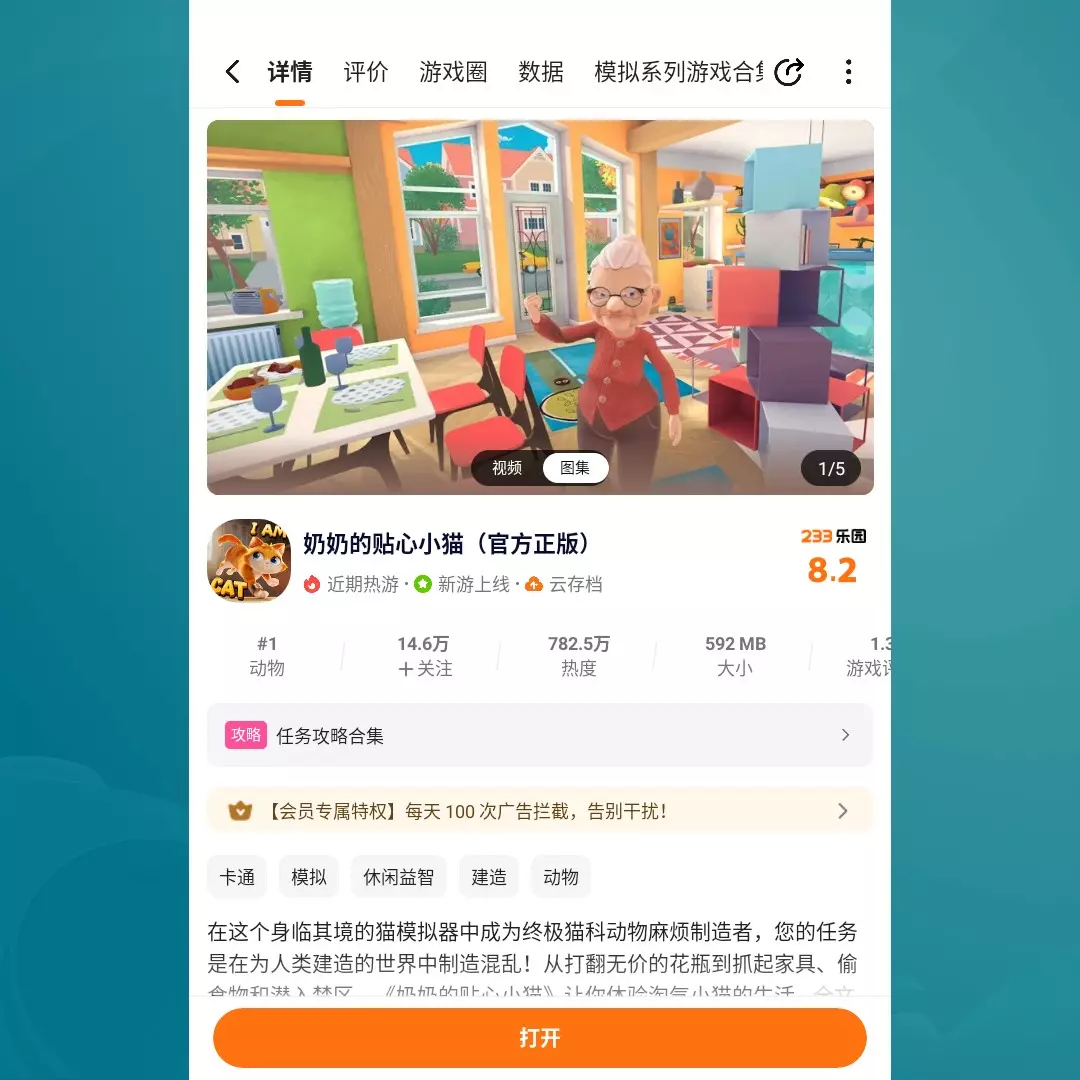Tap the 14.6万 关注 follow stat
The height and width of the screenshot is (1080, 1080).
[424, 656]
